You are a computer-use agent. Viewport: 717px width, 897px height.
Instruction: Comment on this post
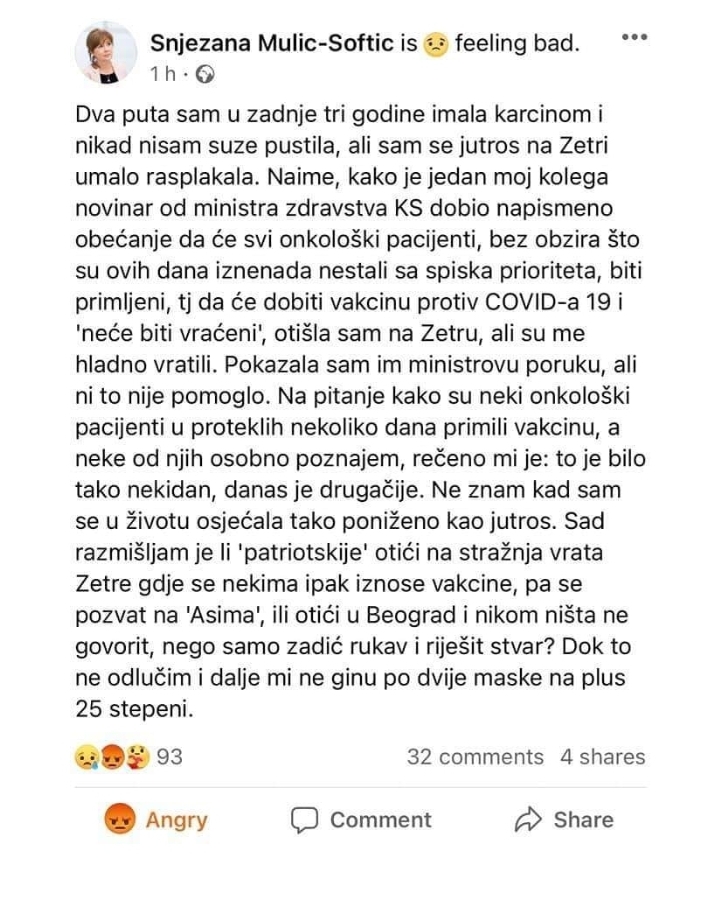[x=361, y=820]
